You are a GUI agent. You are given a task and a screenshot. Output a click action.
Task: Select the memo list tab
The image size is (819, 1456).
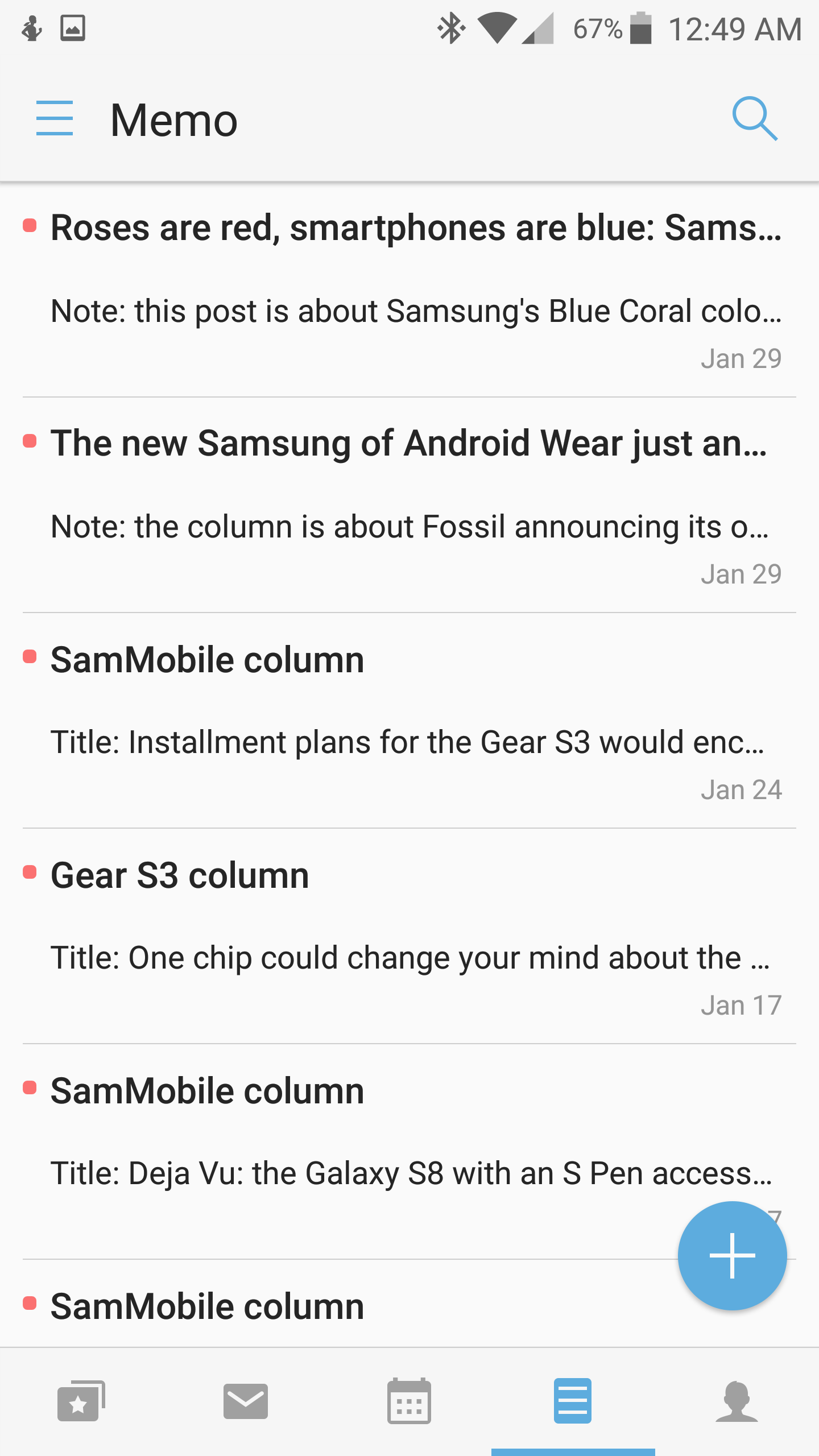coord(573,1401)
